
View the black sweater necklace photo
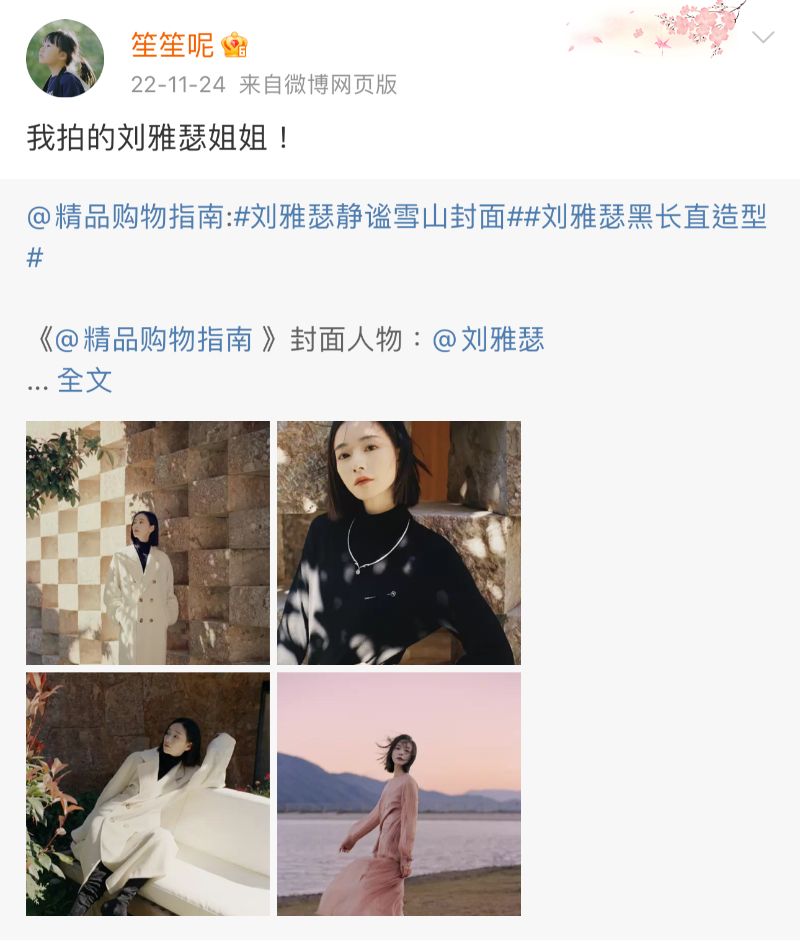click(x=399, y=543)
